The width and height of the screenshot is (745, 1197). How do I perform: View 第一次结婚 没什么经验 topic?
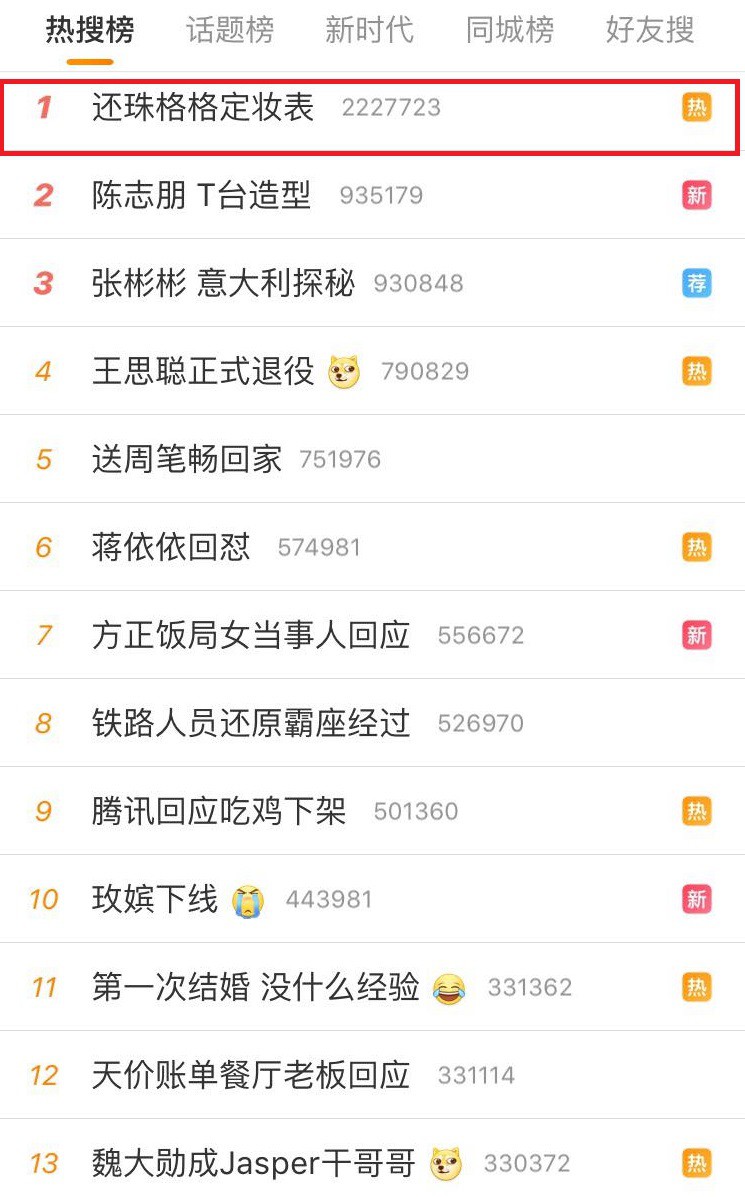click(255, 987)
